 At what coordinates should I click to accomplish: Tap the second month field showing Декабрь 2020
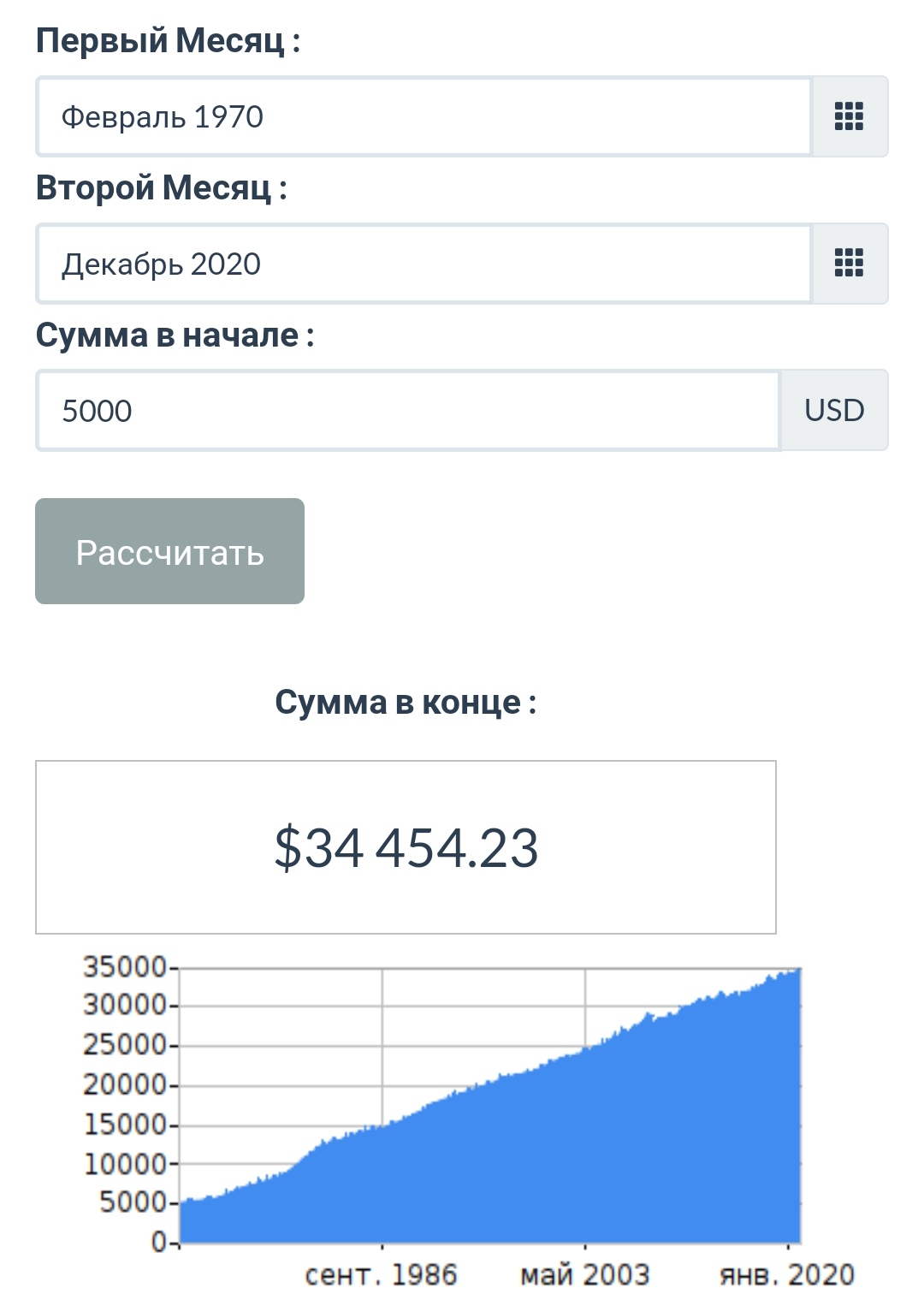click(x=423, y=264)
